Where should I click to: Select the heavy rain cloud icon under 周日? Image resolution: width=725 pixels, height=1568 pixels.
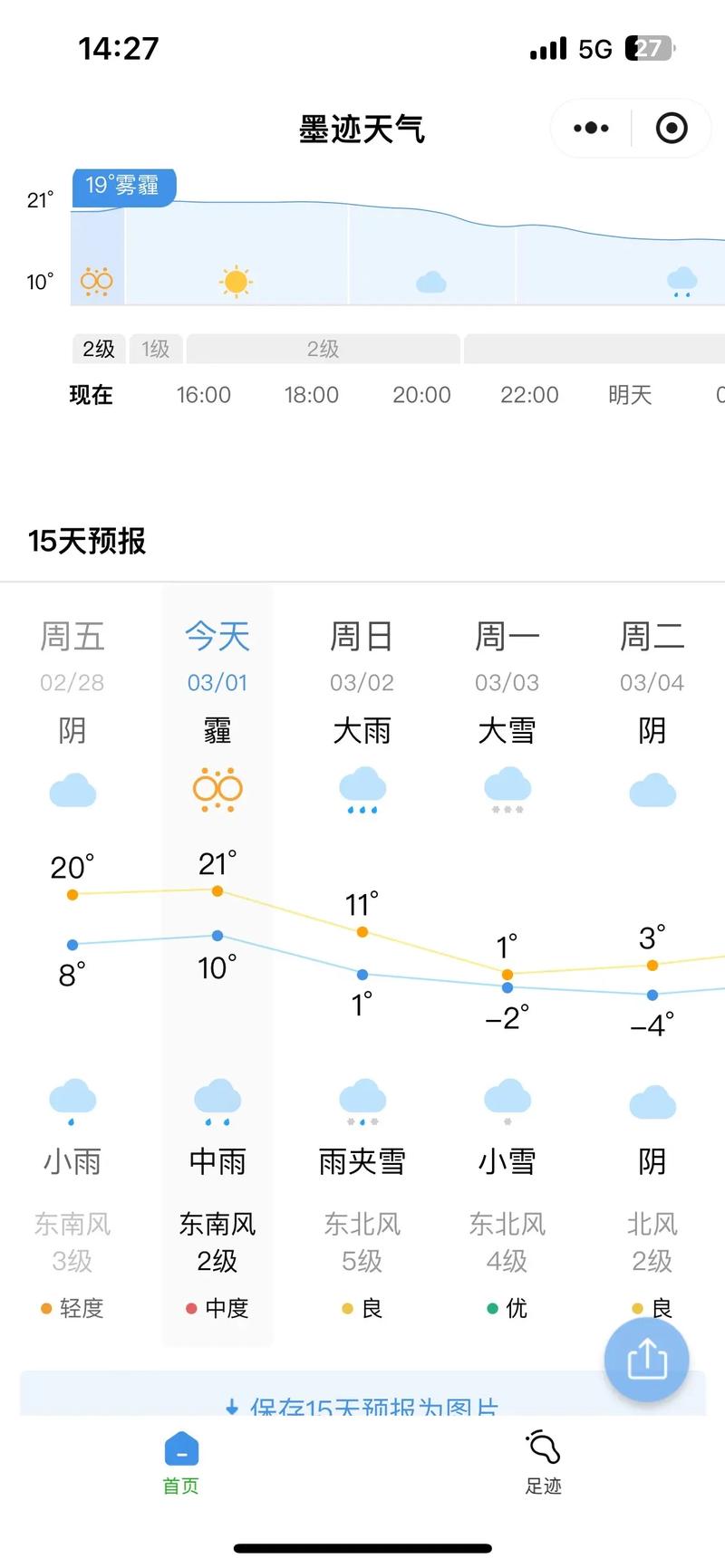point(362,789)
